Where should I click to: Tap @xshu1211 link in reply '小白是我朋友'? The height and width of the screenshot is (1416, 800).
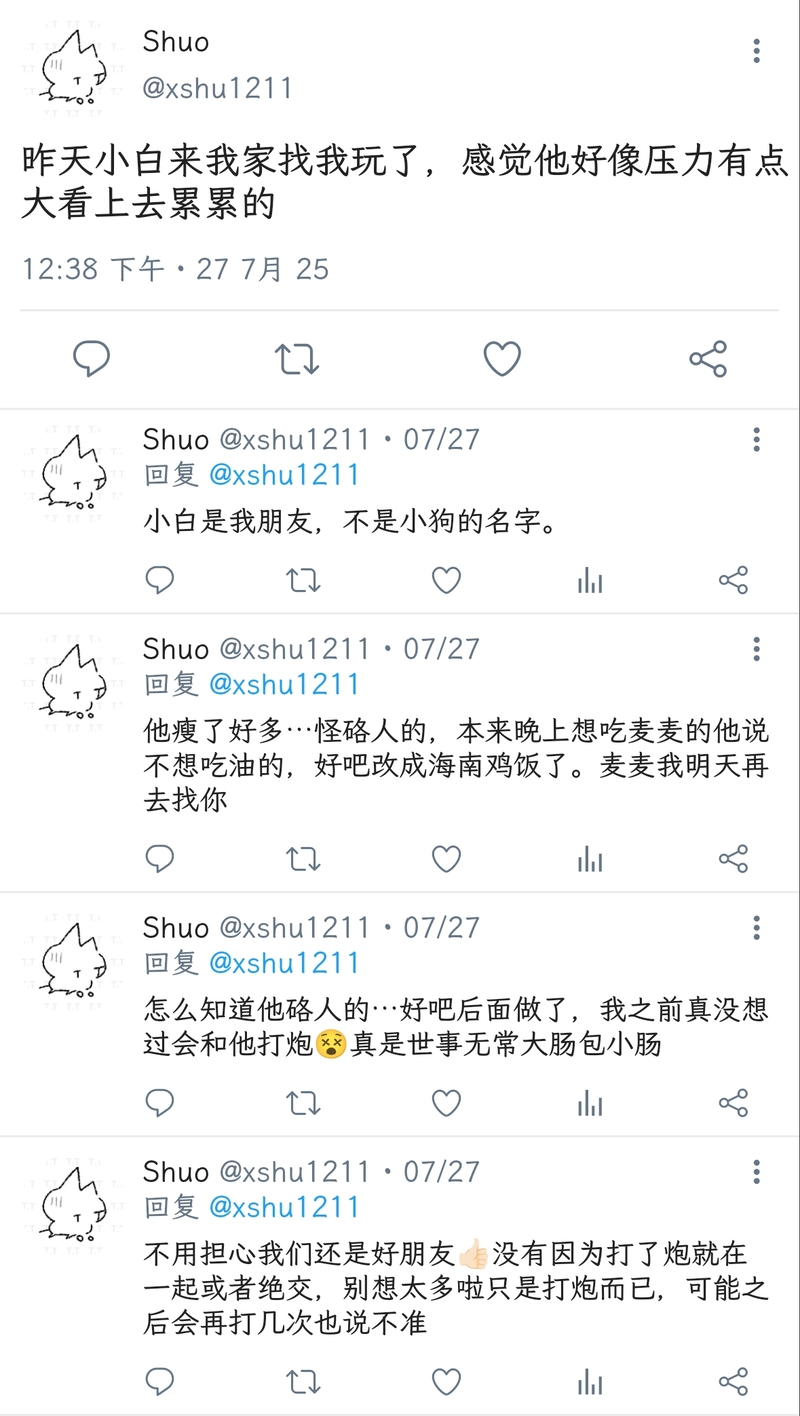point(284,474)
